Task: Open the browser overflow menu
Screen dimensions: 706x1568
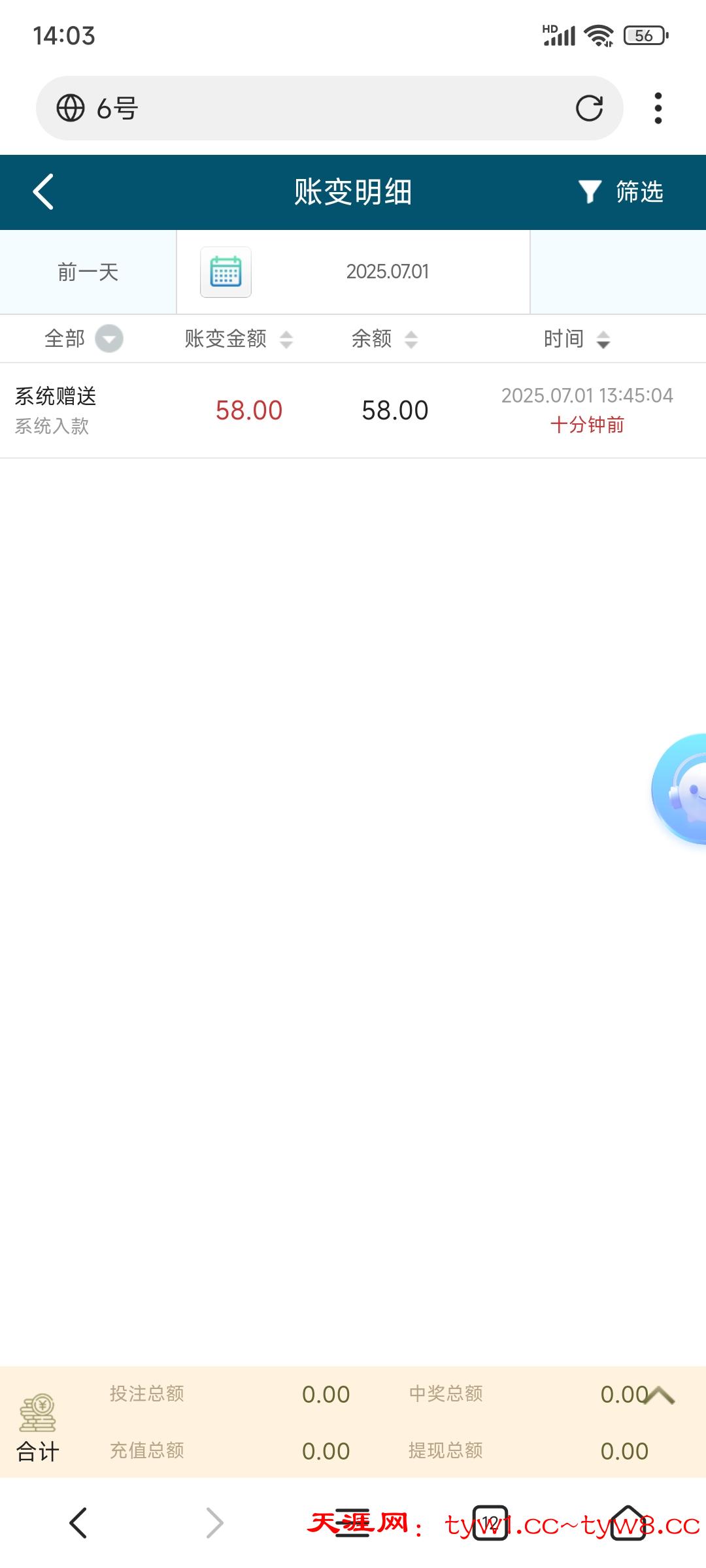Action: (658, 108)
